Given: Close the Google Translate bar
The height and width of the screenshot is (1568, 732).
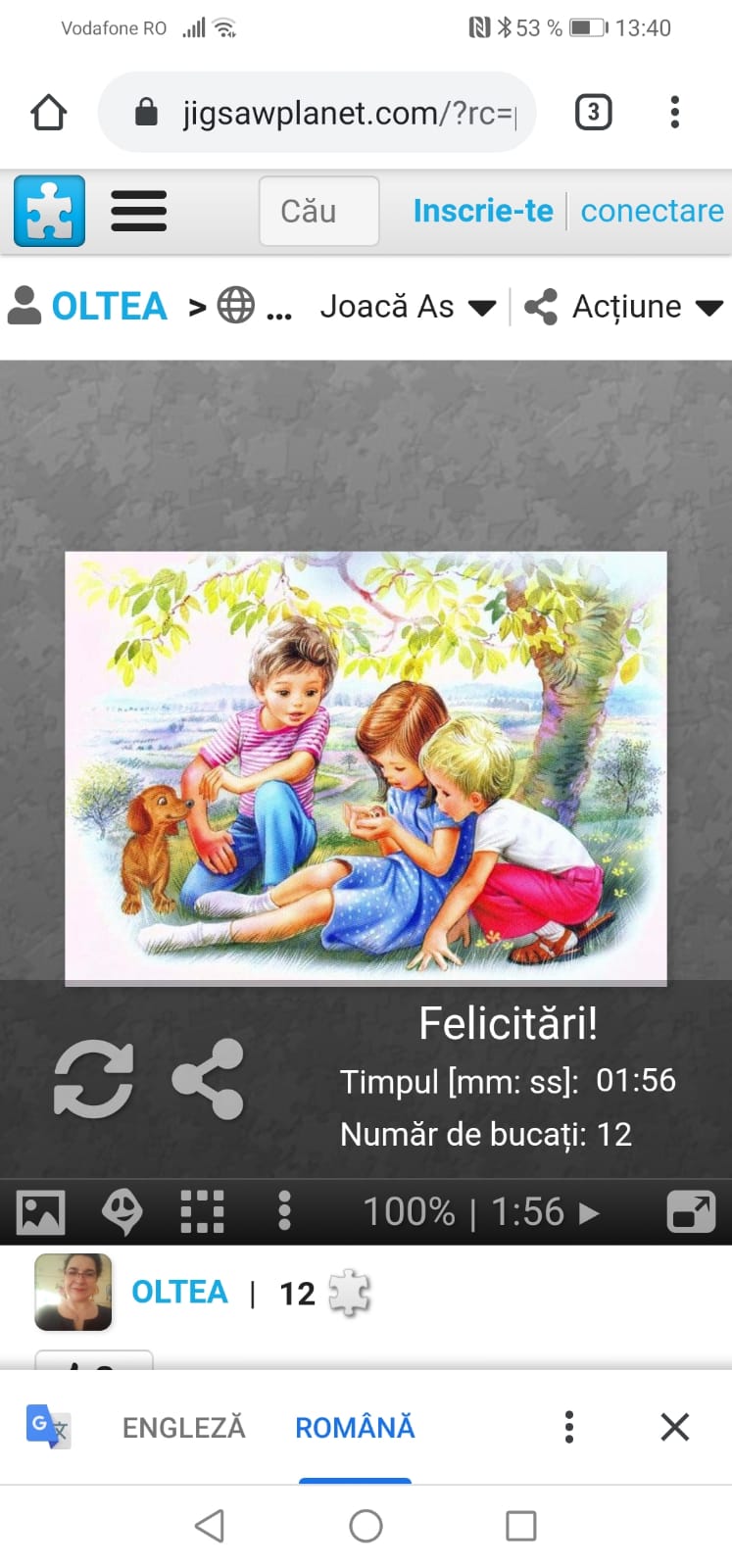Looking at the screenshot, I should [x=674, y=1428].
